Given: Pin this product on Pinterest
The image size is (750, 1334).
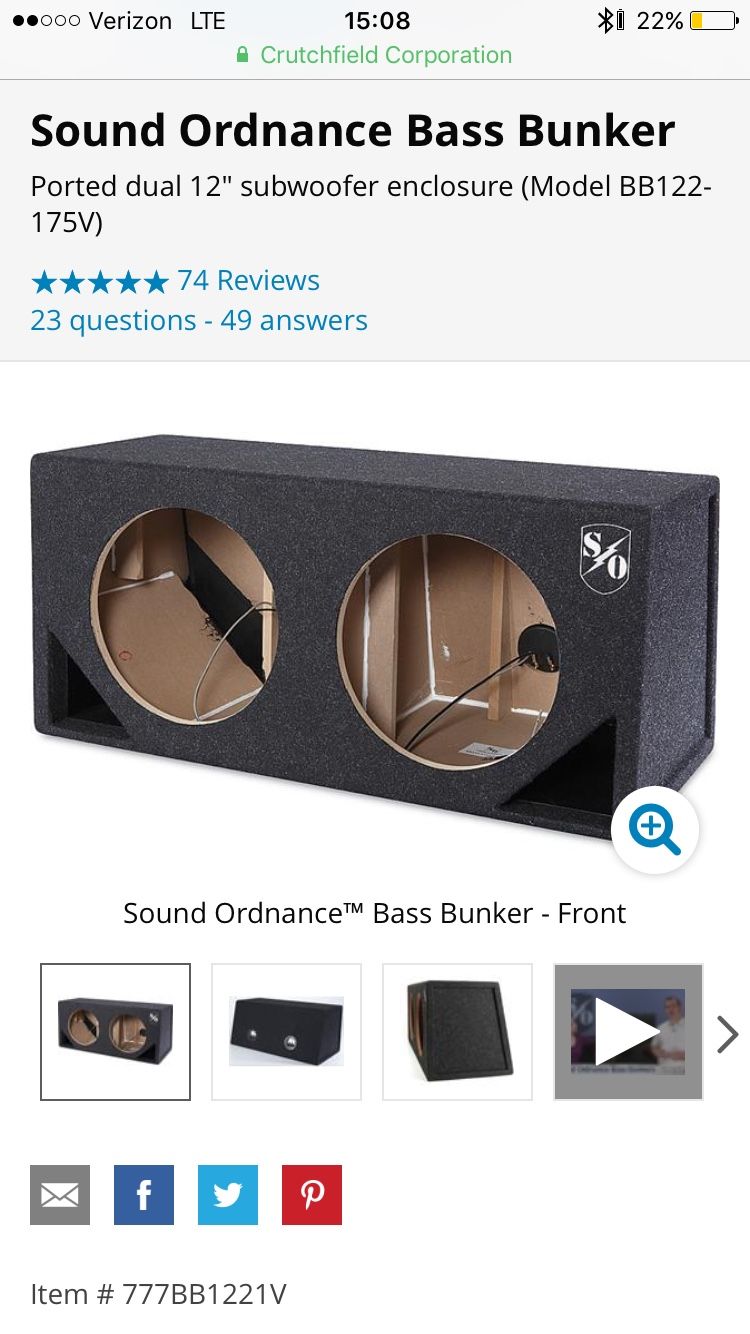Looking at the screenshot, I should tap(312, 1195).
